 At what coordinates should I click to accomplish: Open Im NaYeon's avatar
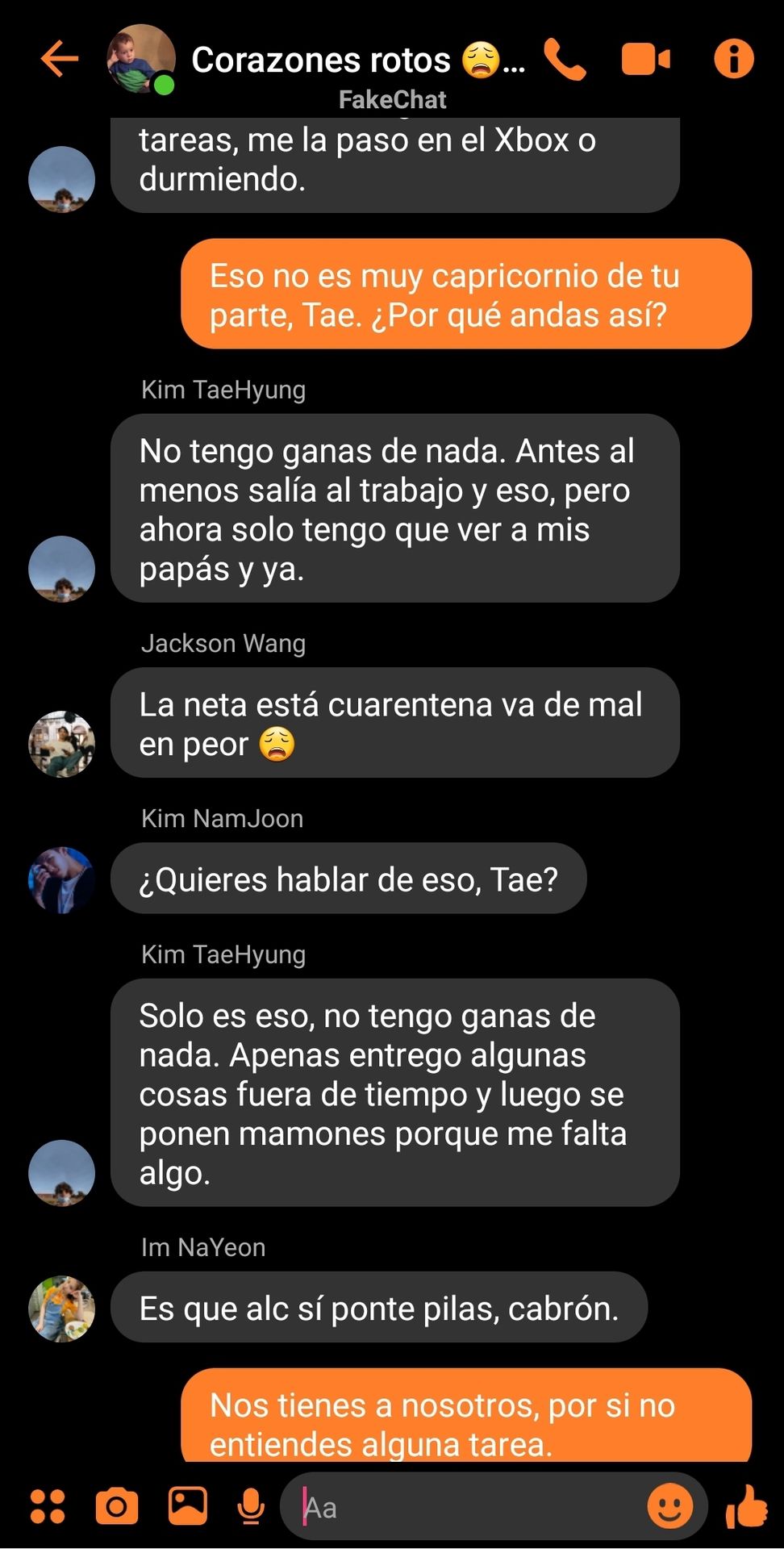61,1309
